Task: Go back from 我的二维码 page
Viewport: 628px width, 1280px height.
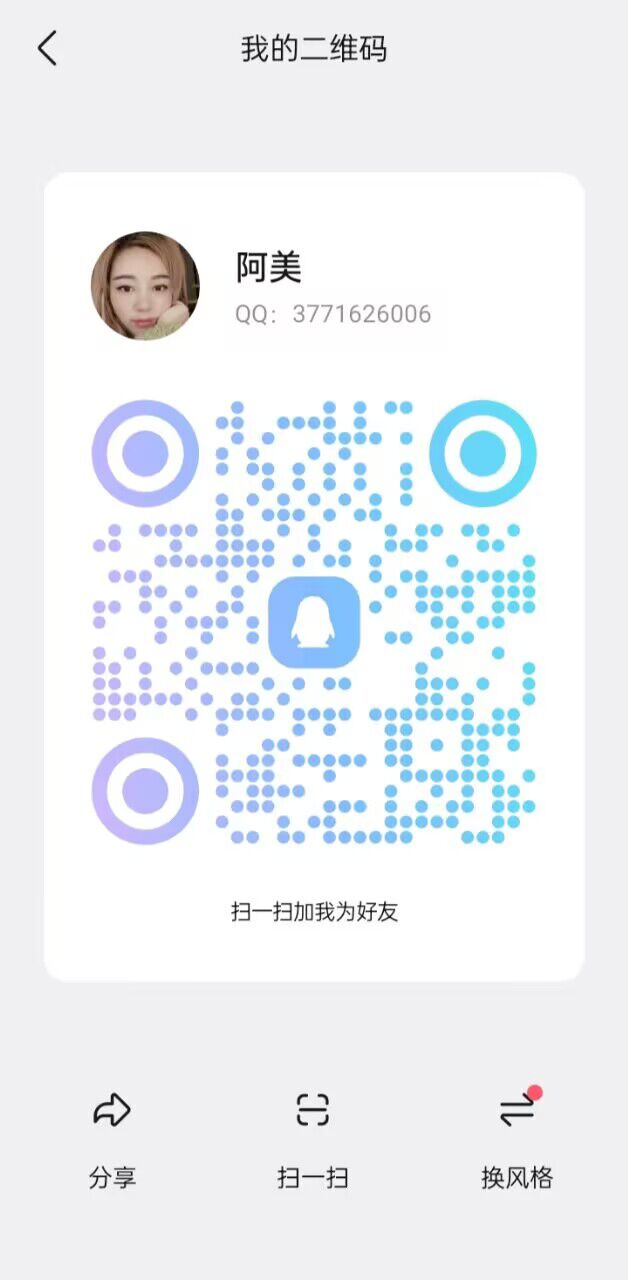Action: click(x=47, y=48)
